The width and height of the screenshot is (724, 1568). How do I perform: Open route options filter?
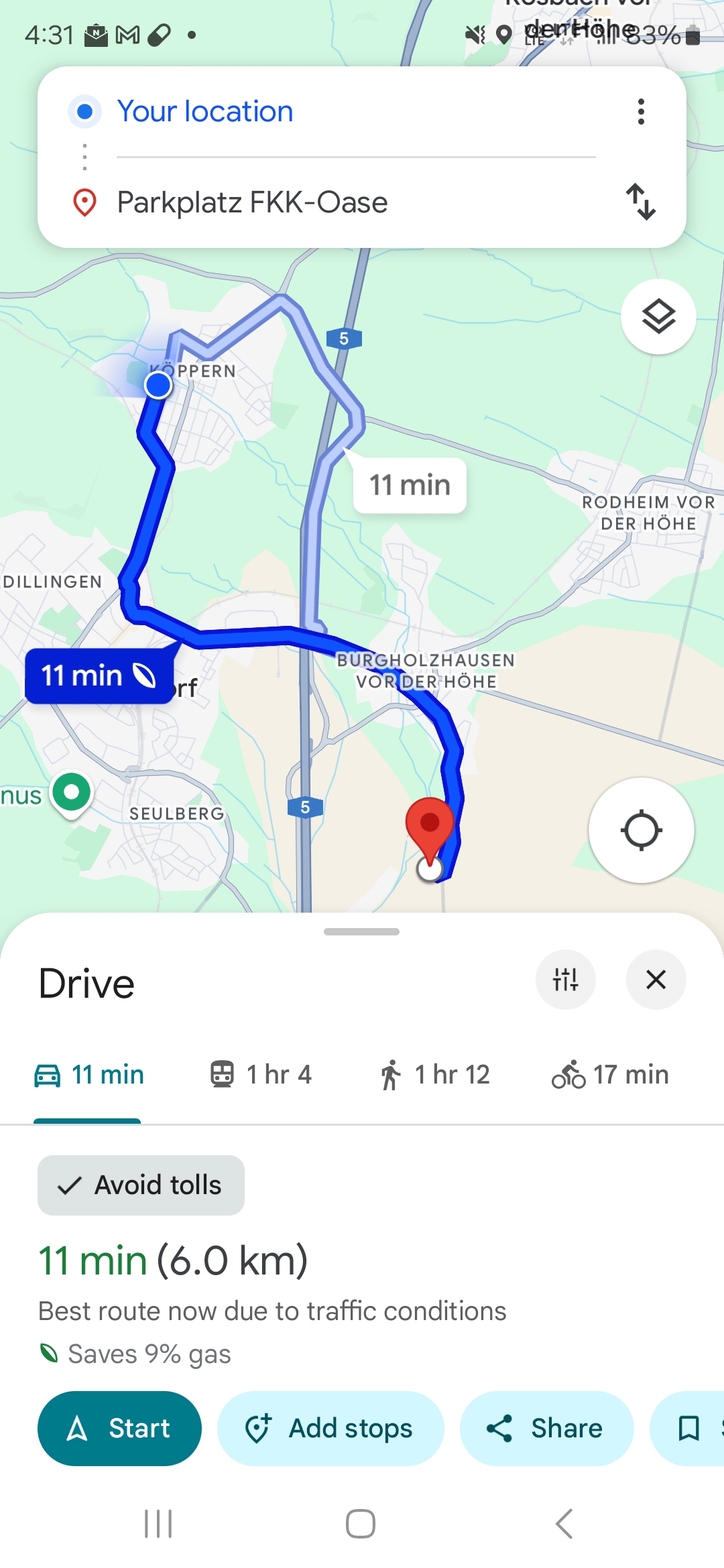point(565,980)
